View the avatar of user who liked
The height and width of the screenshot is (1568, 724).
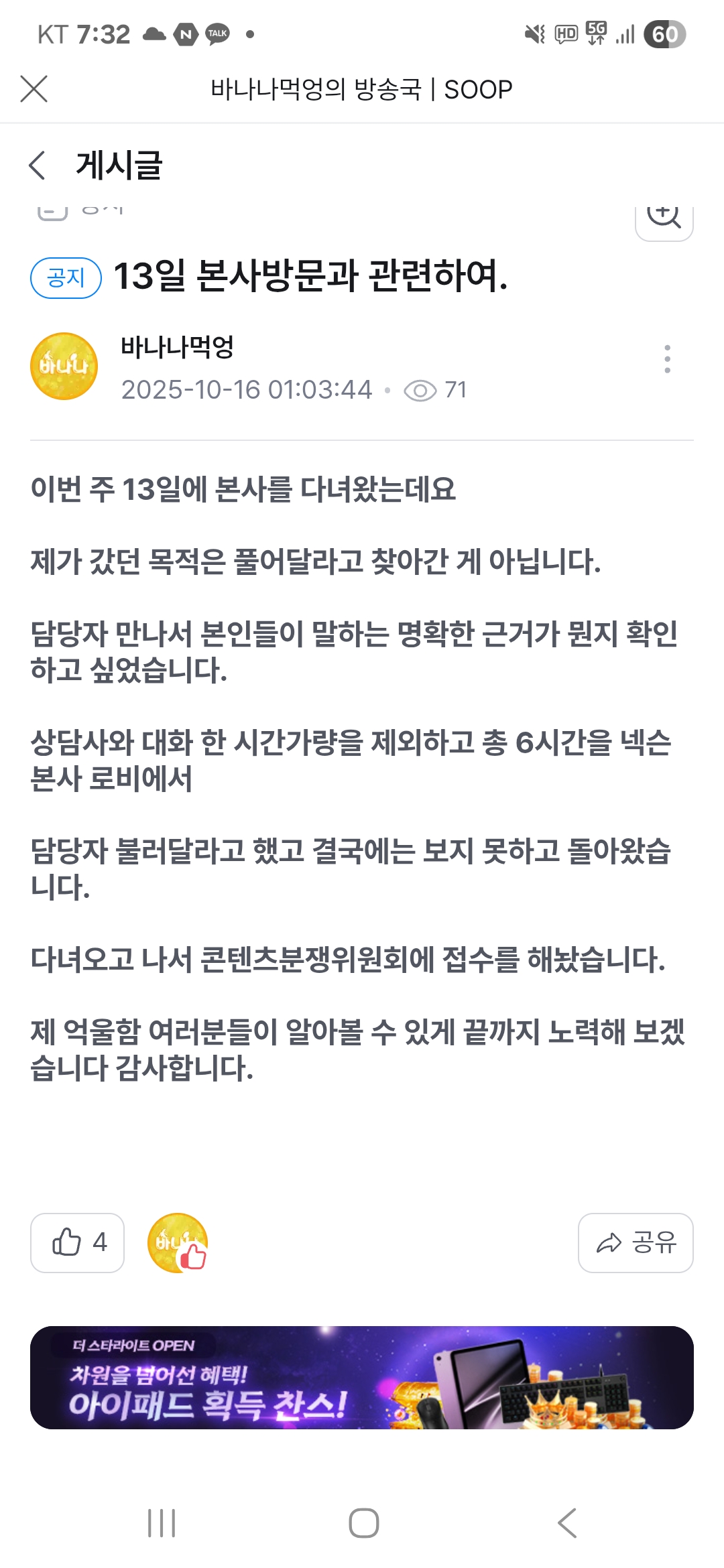tap(177, 1242)
